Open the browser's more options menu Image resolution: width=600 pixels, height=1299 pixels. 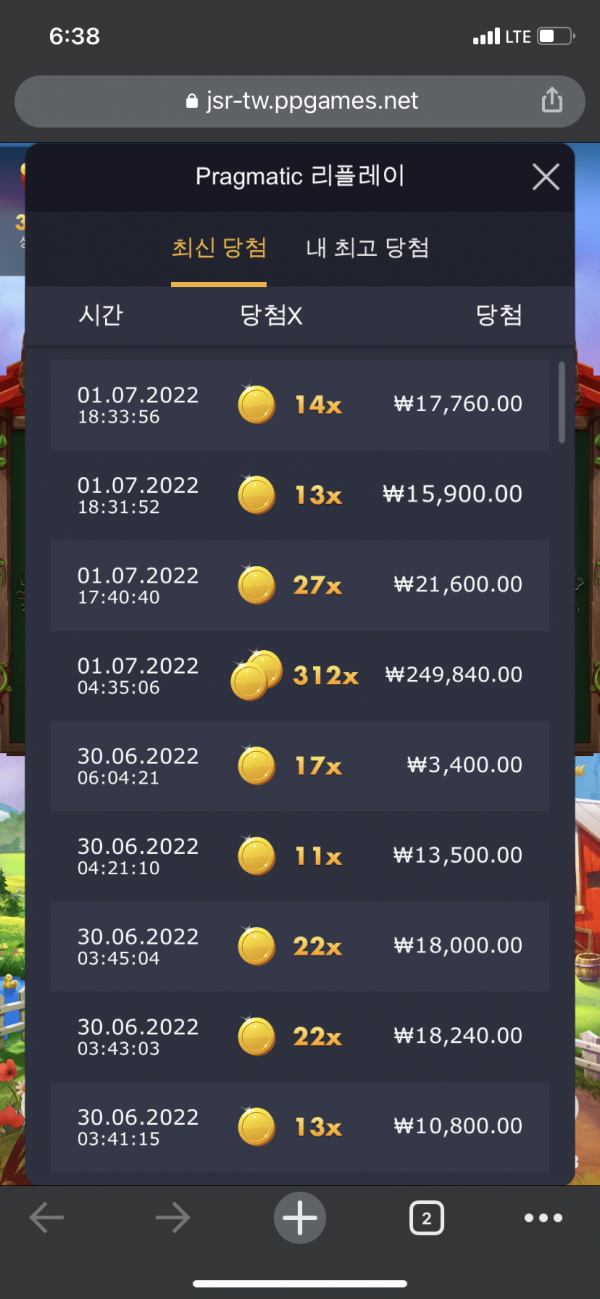point(543,1218)
